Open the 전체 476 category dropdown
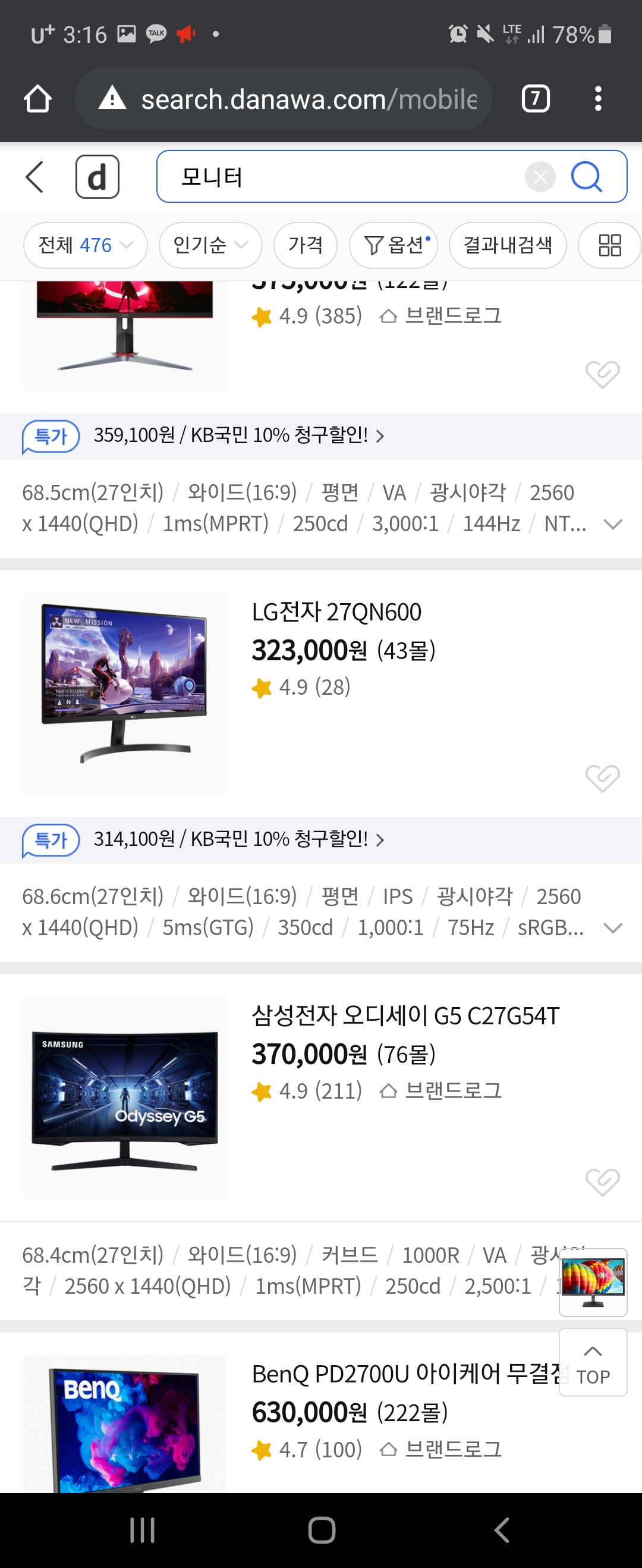 point(85,245)
